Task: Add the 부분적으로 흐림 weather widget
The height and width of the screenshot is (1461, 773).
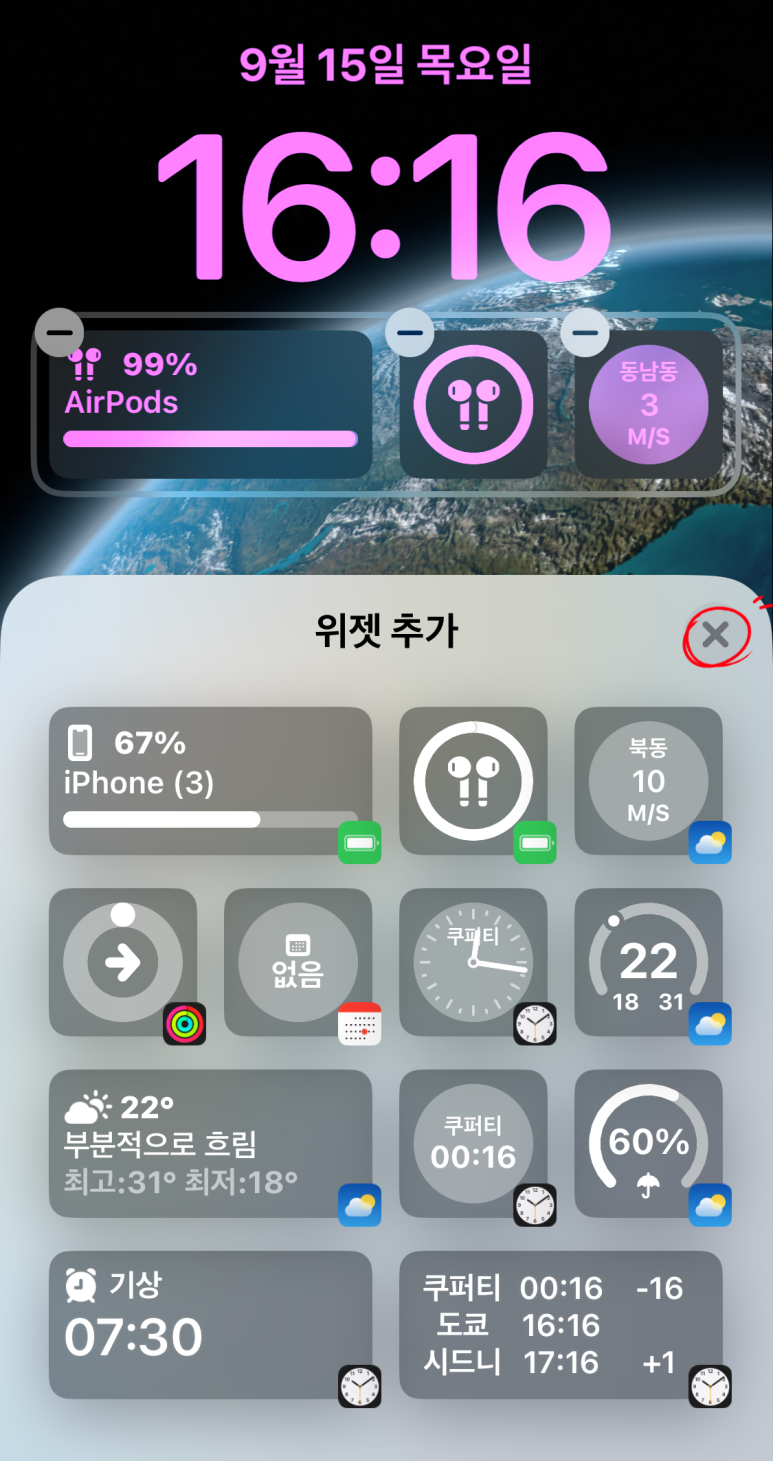Action: click(210, 1143)
